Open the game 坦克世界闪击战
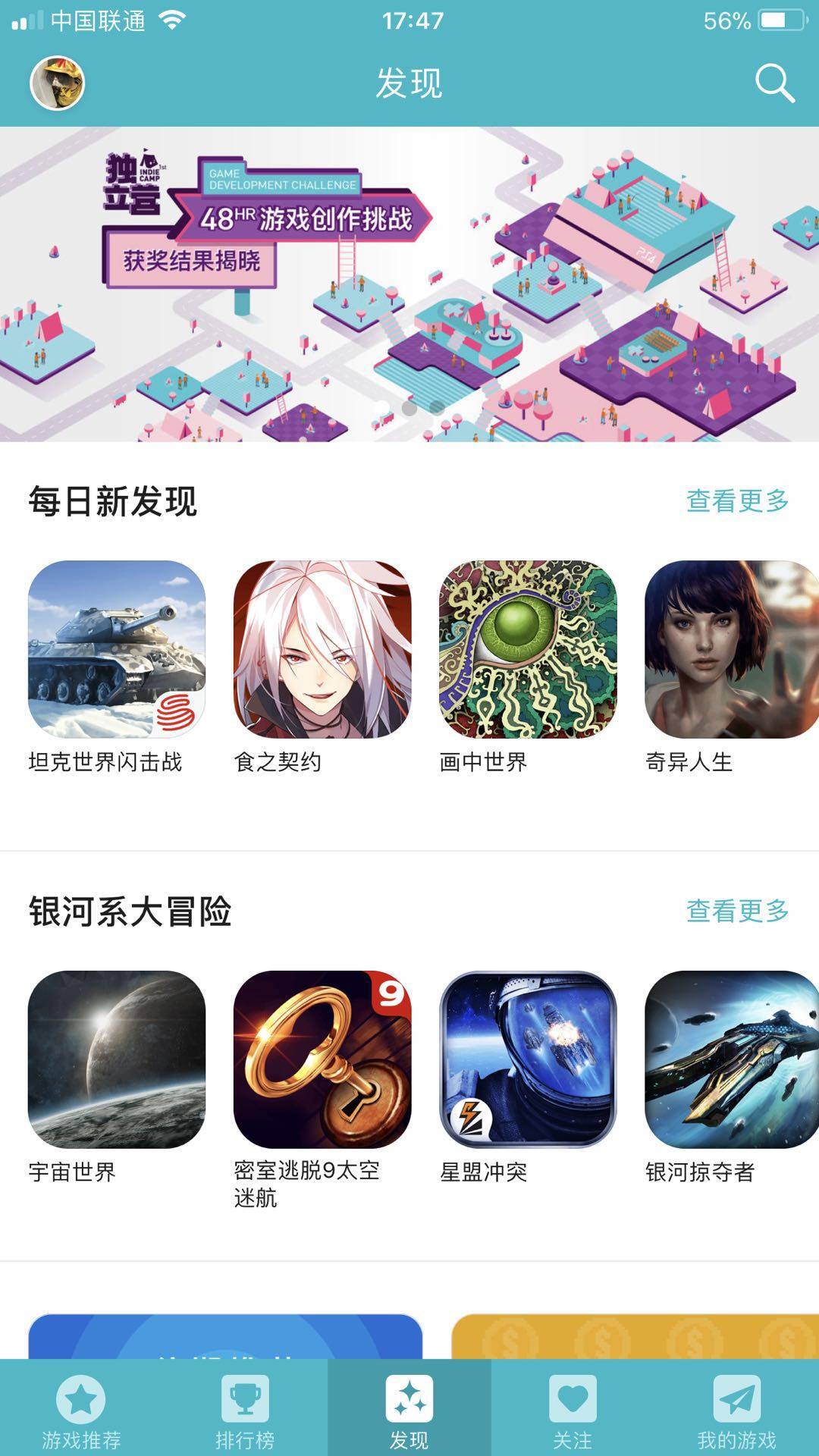This screenshot has height=1456, width=819. 117,649
